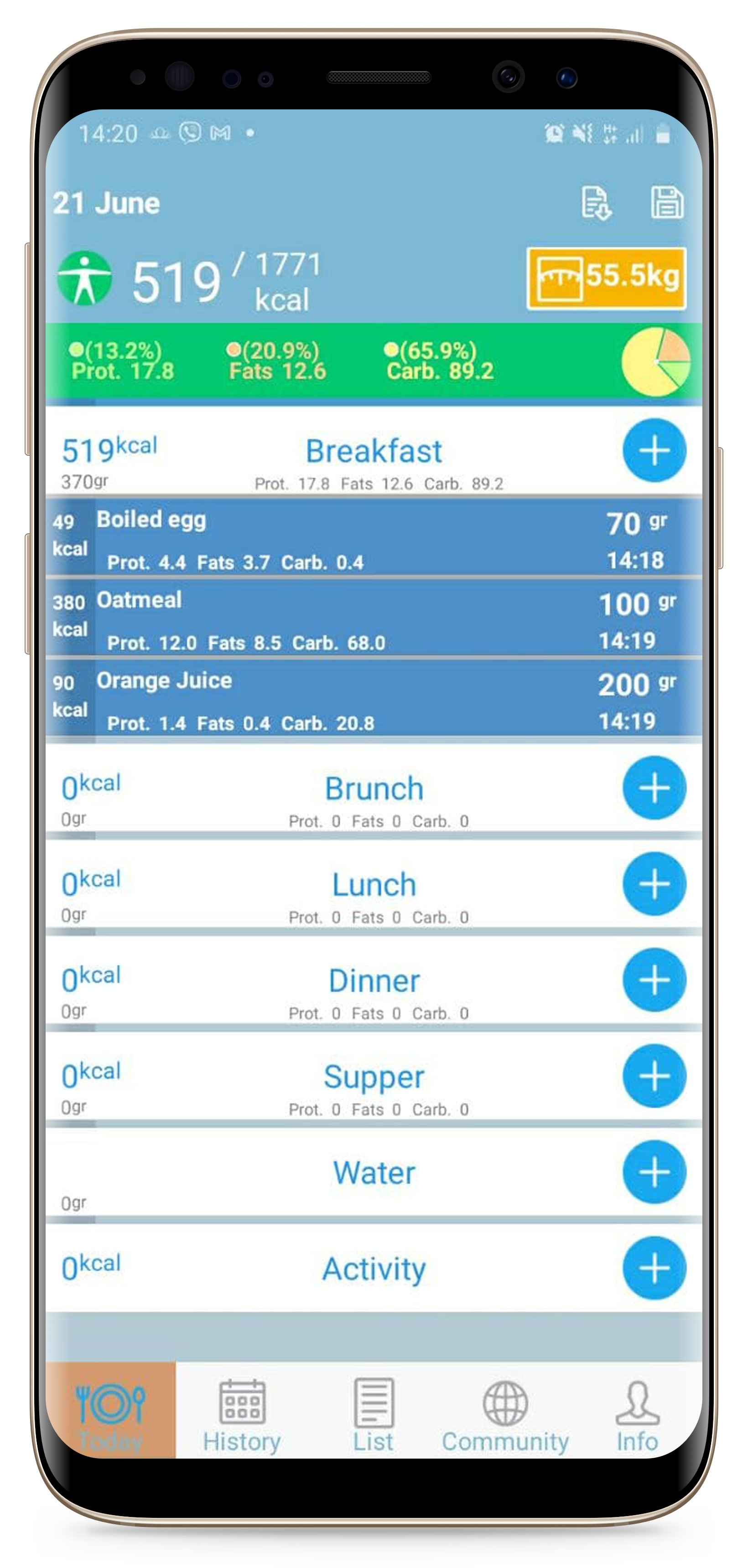Open the Orange Juice entry
This screenshot has height=1568, width=748.
tap(374, 698)
